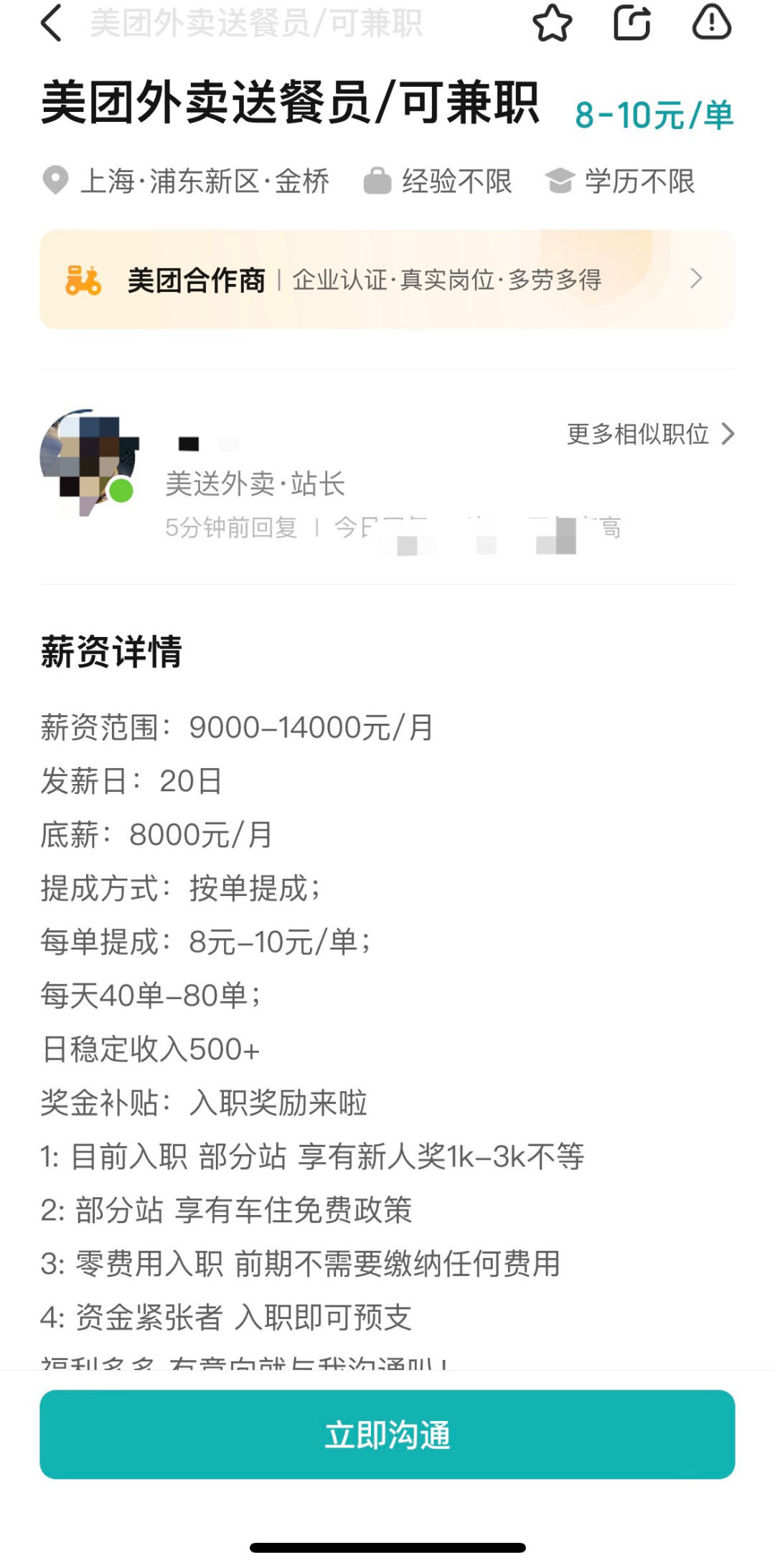Screen dimensions: 775x1568
Task: Go back using the top-left arrow
Action: pos(52,23)
